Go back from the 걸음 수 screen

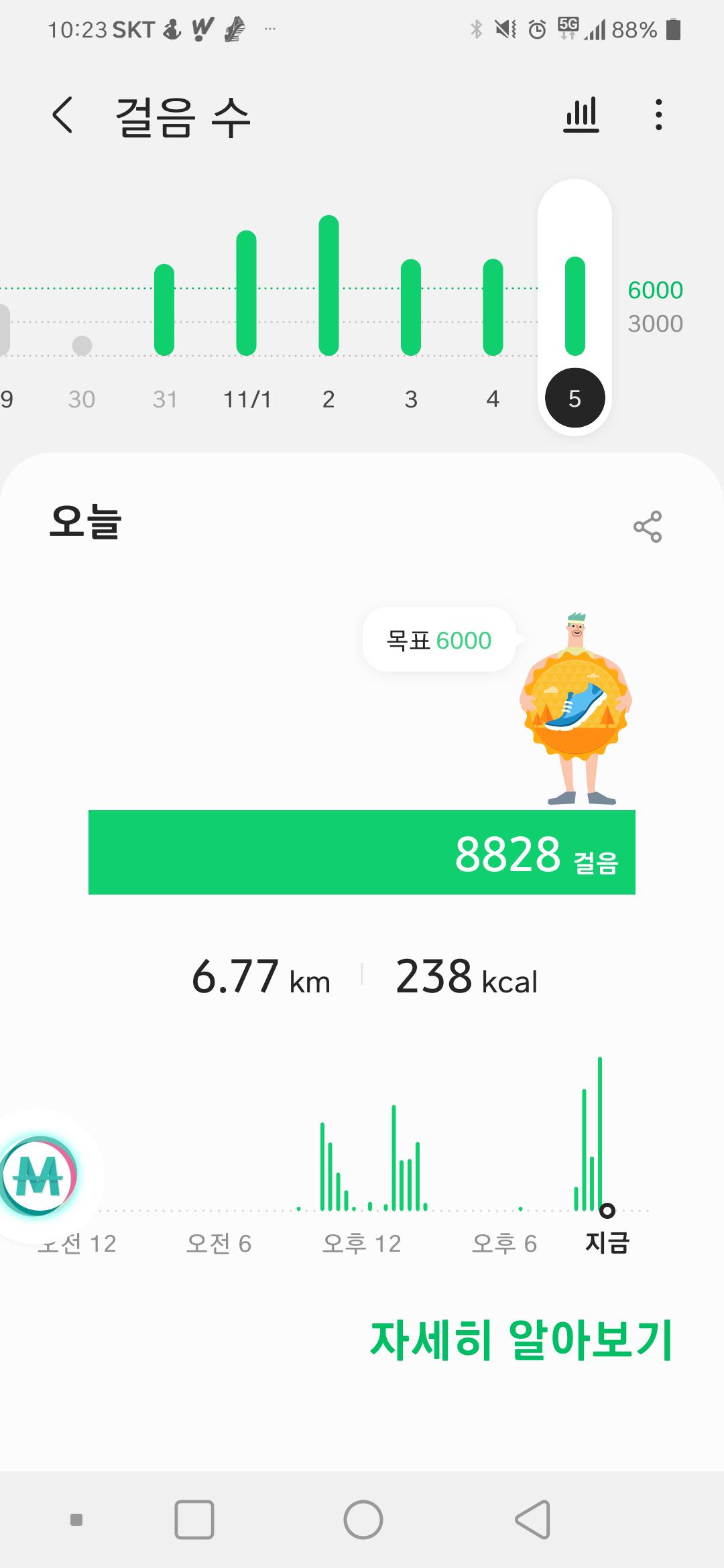point(62,115)
